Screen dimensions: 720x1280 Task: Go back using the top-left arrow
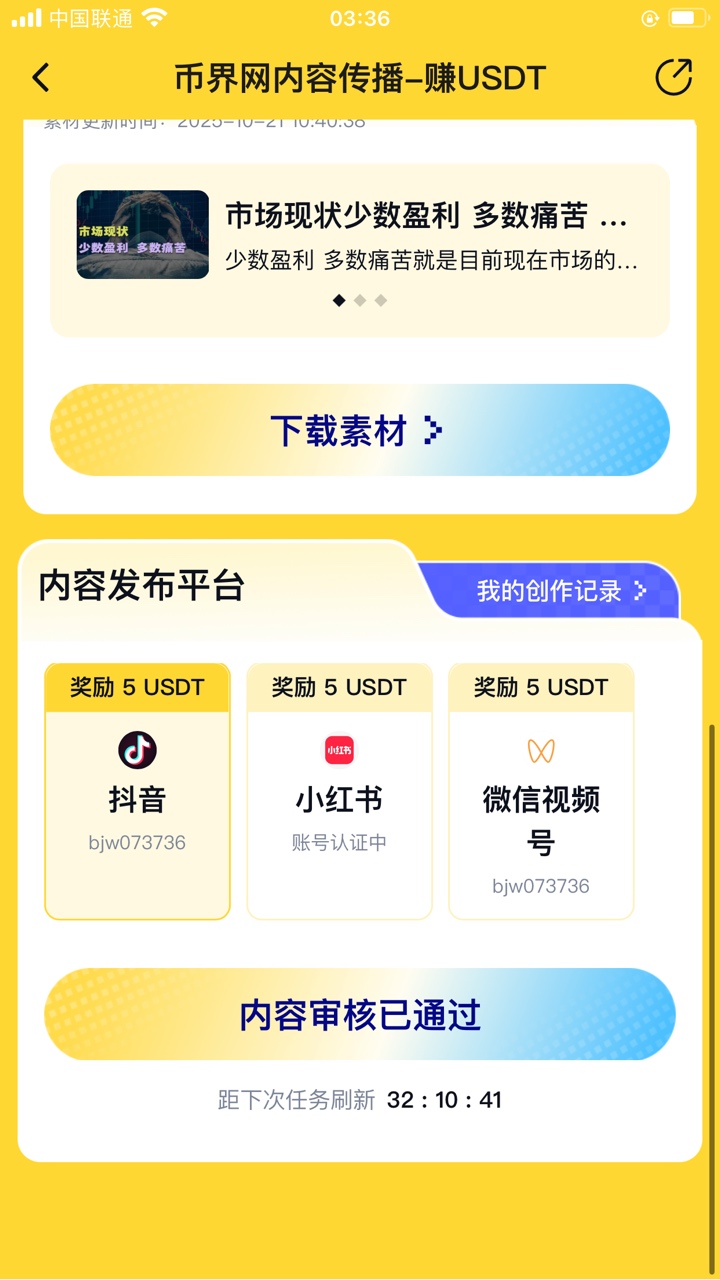tap(41, 78)
